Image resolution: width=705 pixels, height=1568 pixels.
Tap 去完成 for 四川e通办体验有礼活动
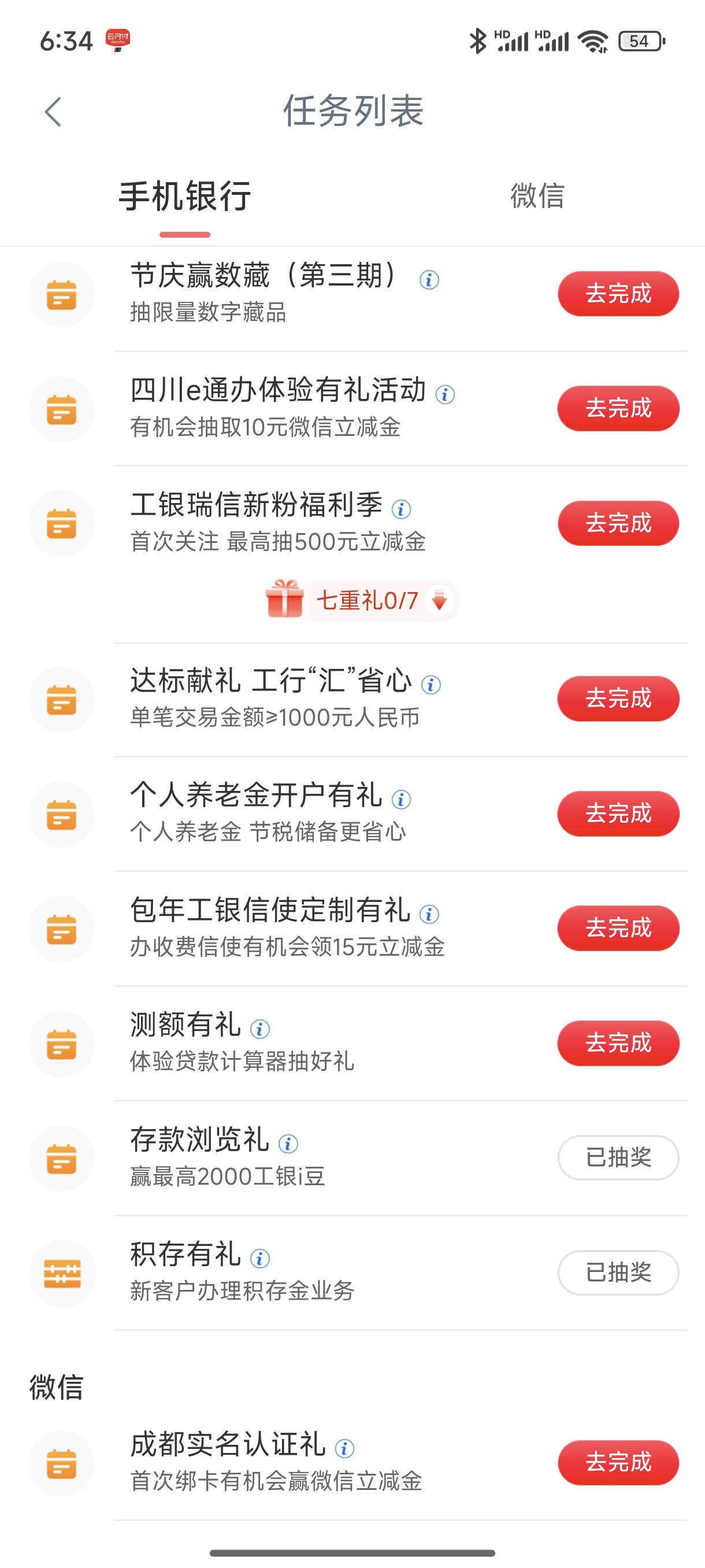(618, 408)
